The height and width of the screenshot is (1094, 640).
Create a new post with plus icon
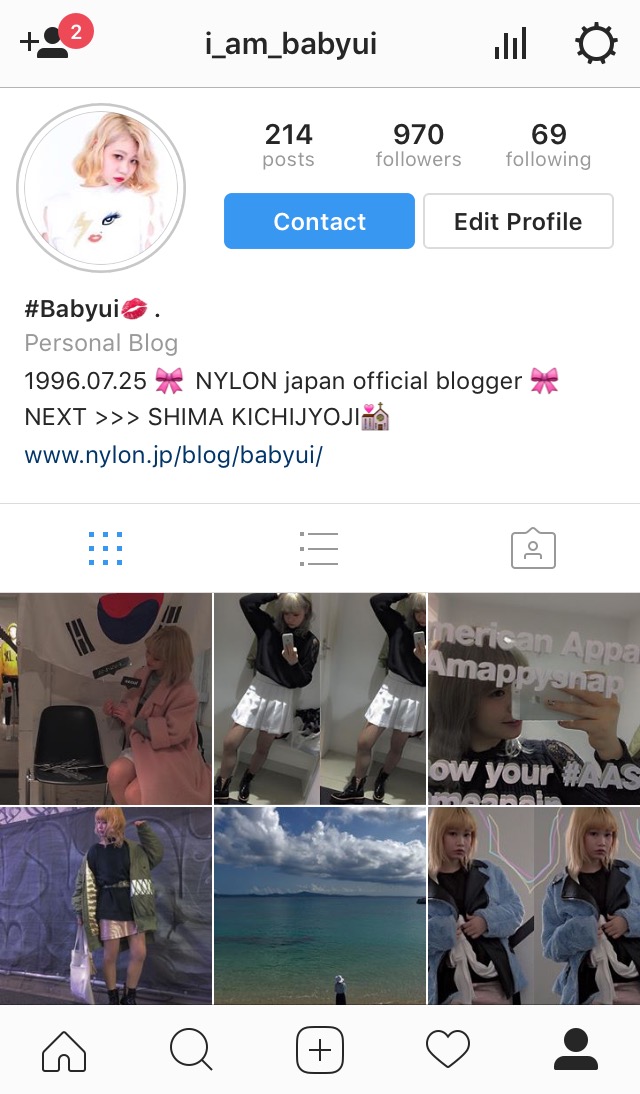pos(319,1050)
